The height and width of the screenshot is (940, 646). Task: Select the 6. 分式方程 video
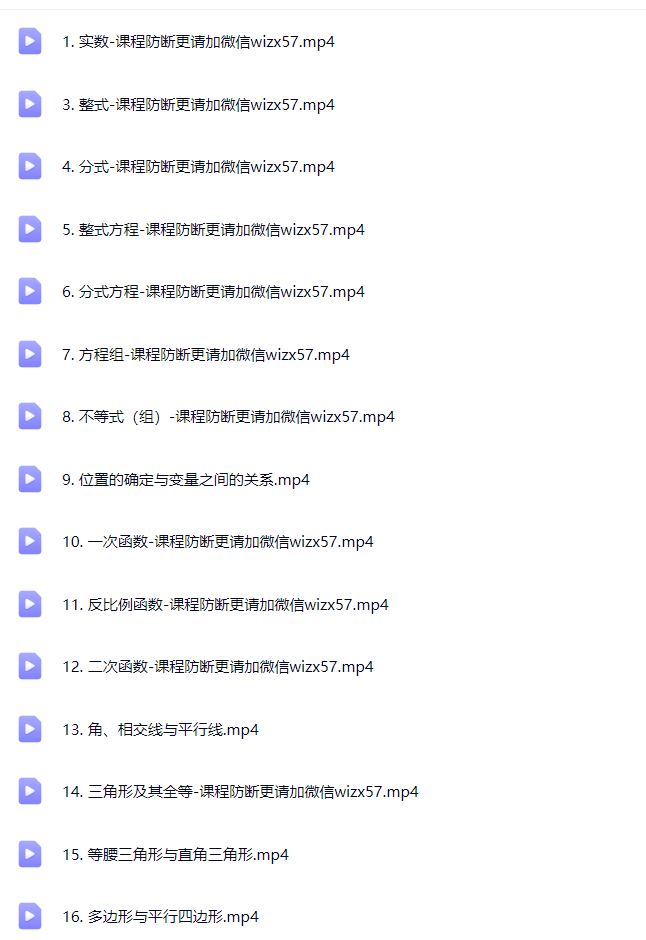pos(213,292)
